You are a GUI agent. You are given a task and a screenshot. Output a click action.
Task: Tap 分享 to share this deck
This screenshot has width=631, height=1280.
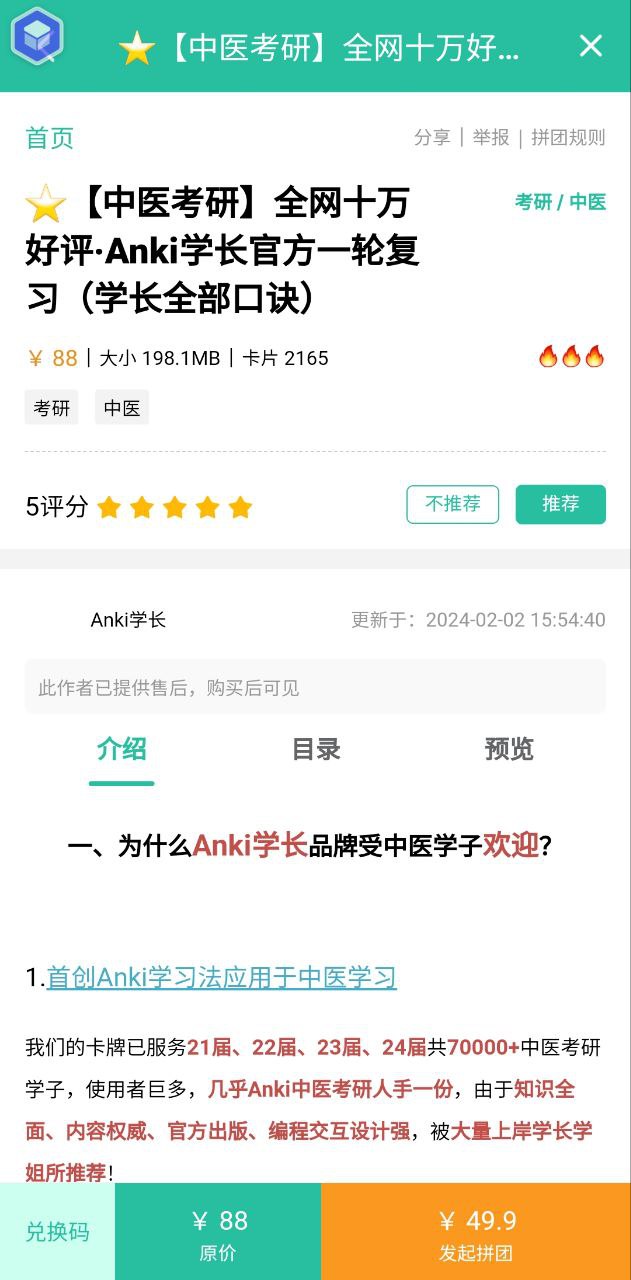(x=432, y=138)
